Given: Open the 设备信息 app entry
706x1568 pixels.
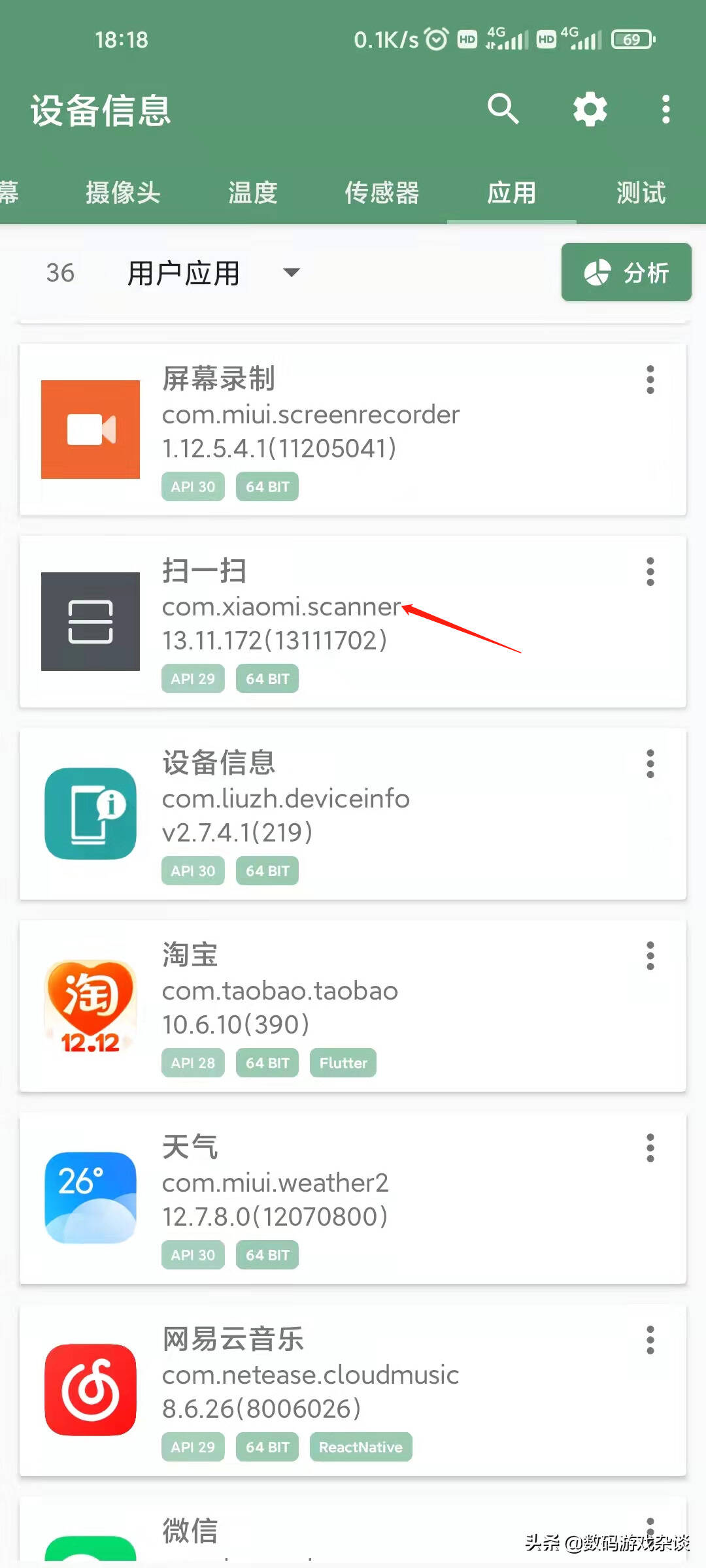Looking at the screenshot, I should pyautogui.click(x=353, y=813).
